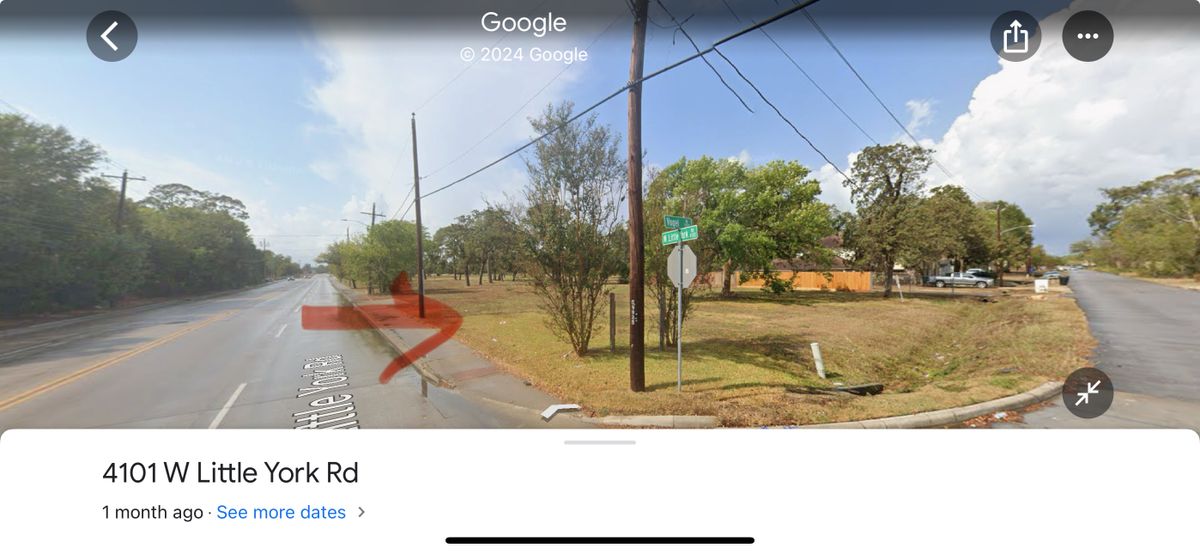
Task: Tap the road arrow to move forward
Action: pyautogui.click(x=559, y=410)
